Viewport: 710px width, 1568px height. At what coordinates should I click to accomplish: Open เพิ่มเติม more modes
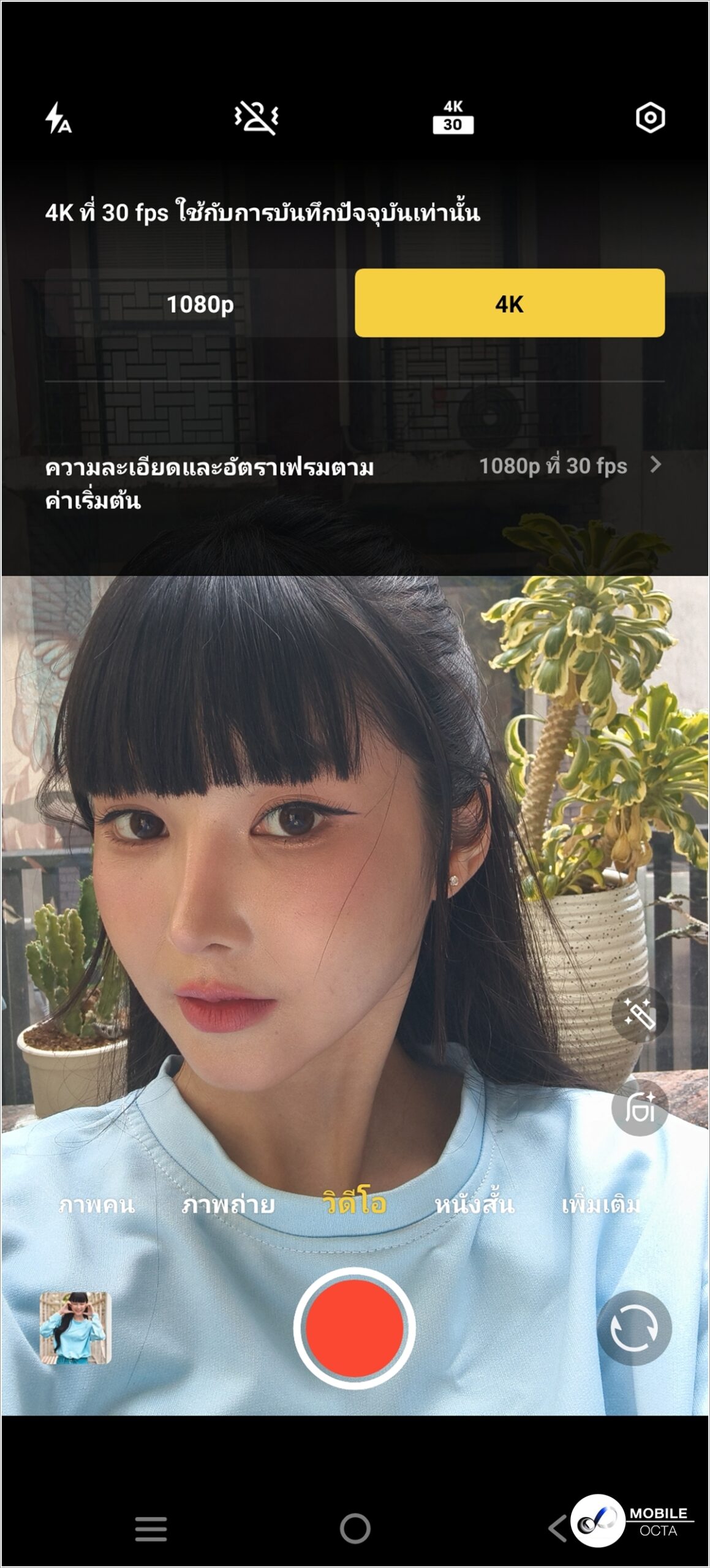pos(600,1204)
